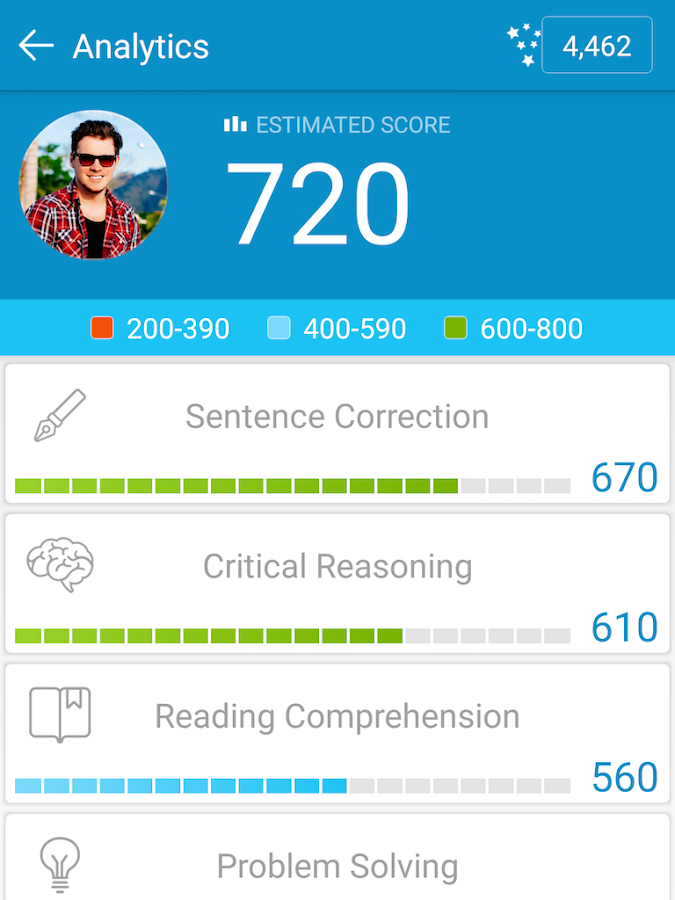
Task: Open the profile photo
Action: point(94,184)
